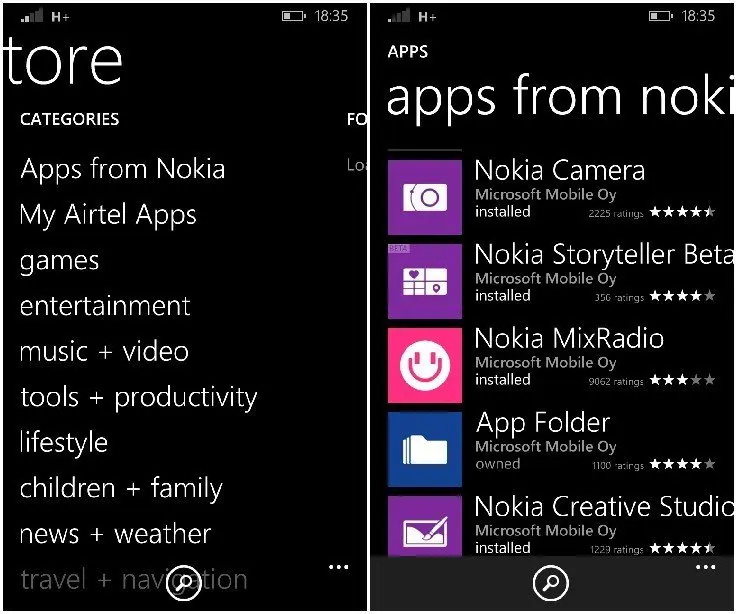Screen dimensions: 737x614
Task: Search the store from the categories screen
Action: click(x=184, y=581)
